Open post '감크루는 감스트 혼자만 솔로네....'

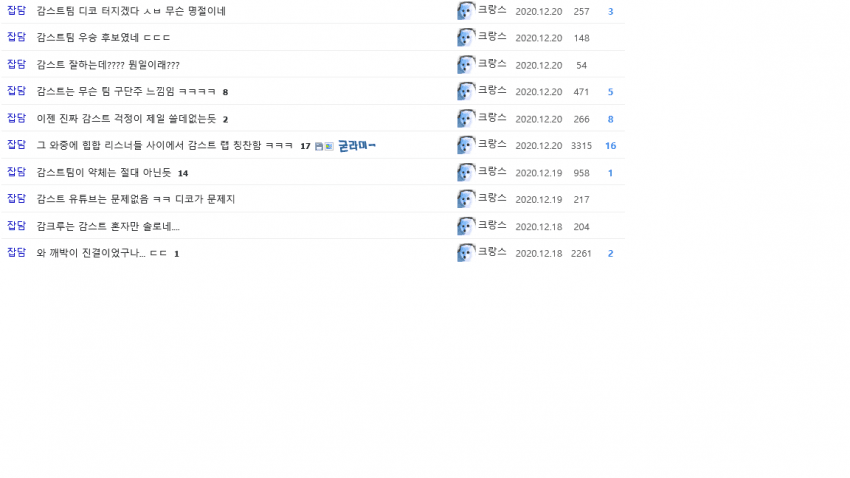(108, 226)
